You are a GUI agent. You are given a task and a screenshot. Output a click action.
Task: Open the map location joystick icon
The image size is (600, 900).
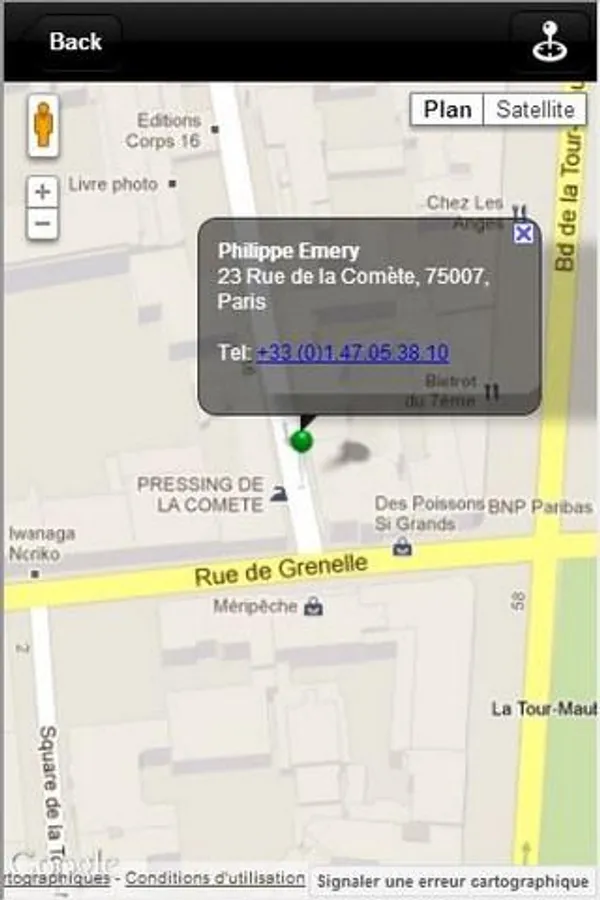tap(549, 42)
